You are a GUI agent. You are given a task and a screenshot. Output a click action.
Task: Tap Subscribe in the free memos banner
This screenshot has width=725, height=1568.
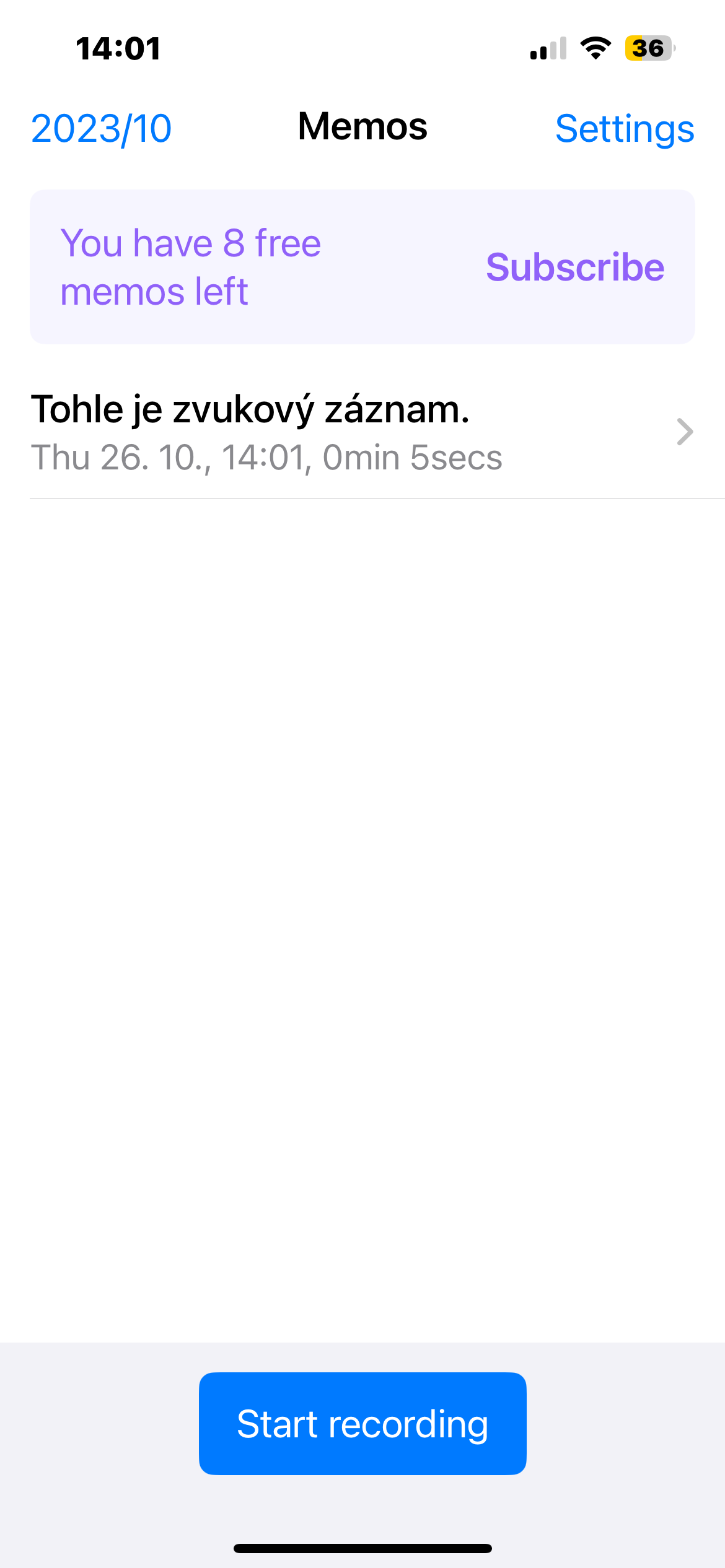coord(574,267)
